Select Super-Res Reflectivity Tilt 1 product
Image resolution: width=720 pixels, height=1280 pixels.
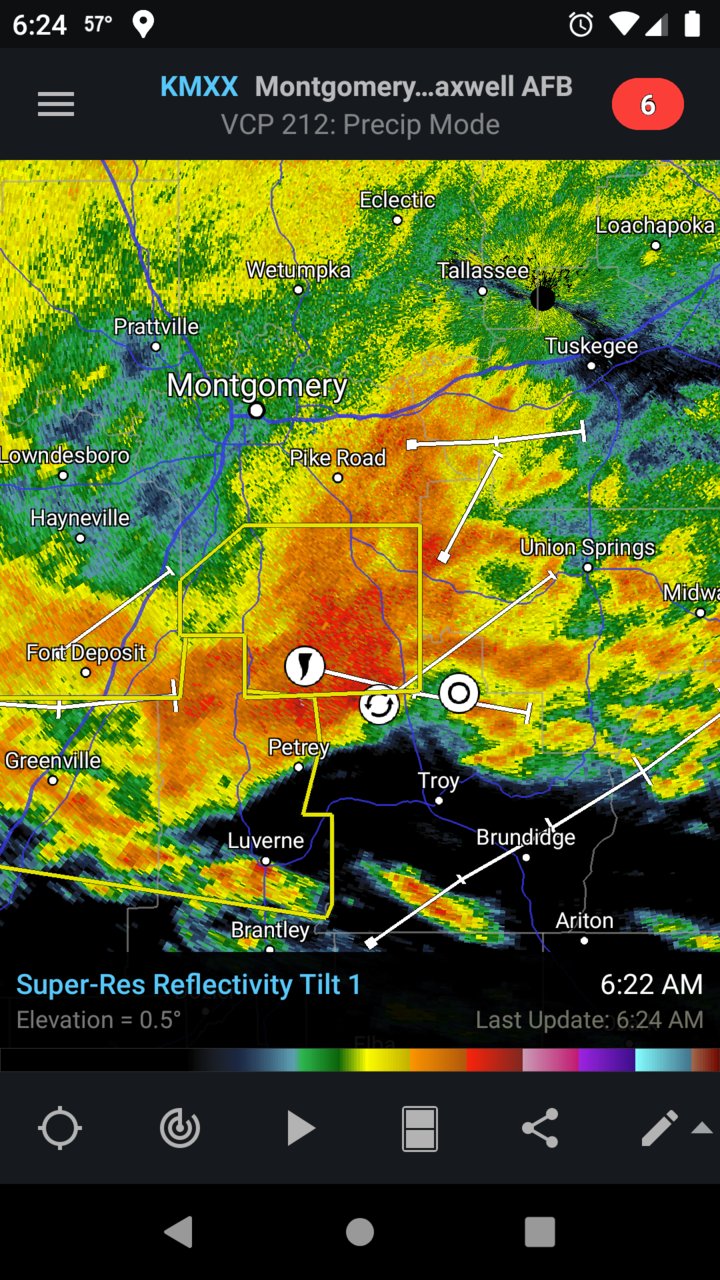tap(188, 985)
